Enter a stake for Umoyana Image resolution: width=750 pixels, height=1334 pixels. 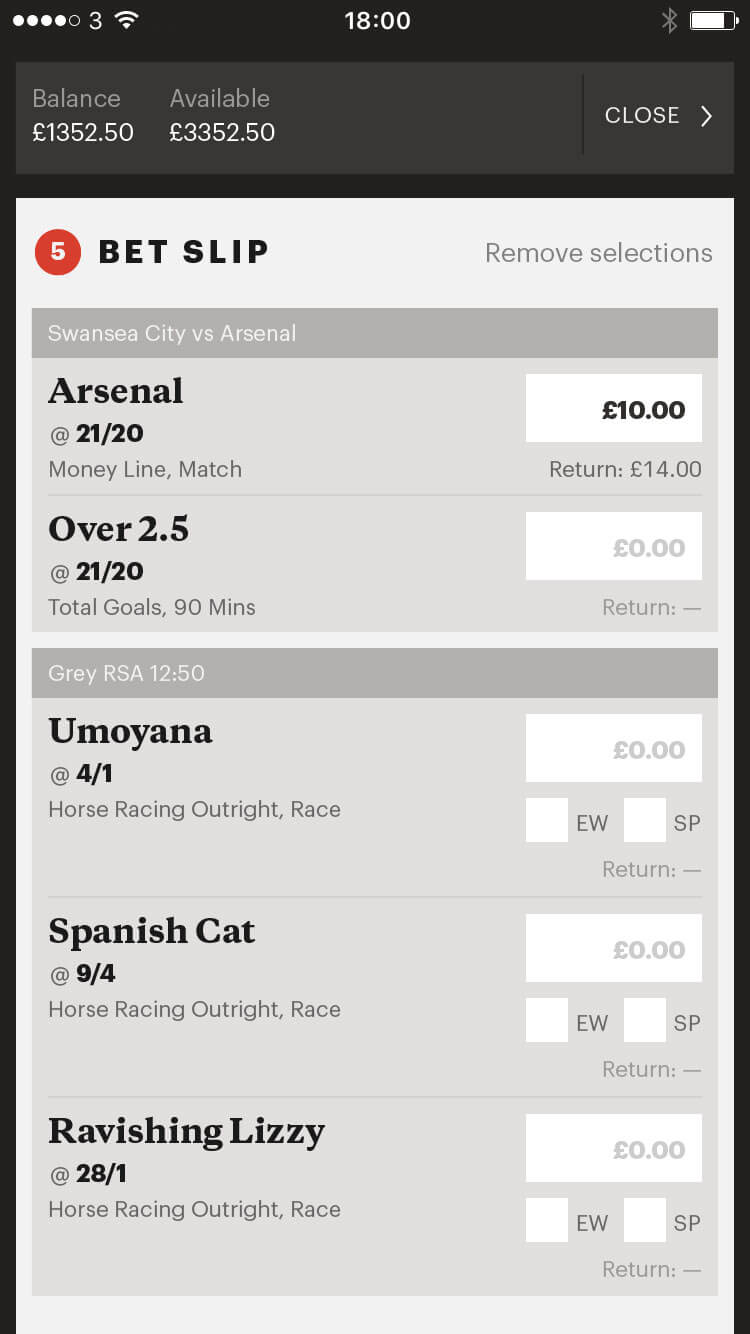[x=614, y=748]
